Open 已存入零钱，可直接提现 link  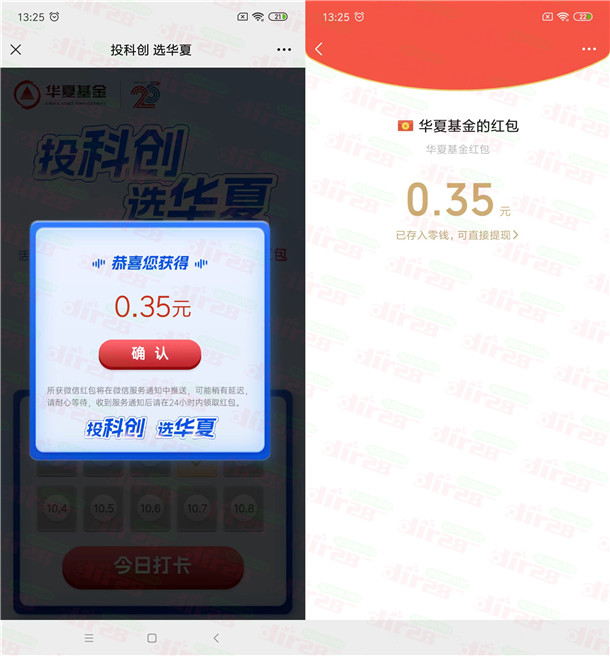click(x=457, y=235)
